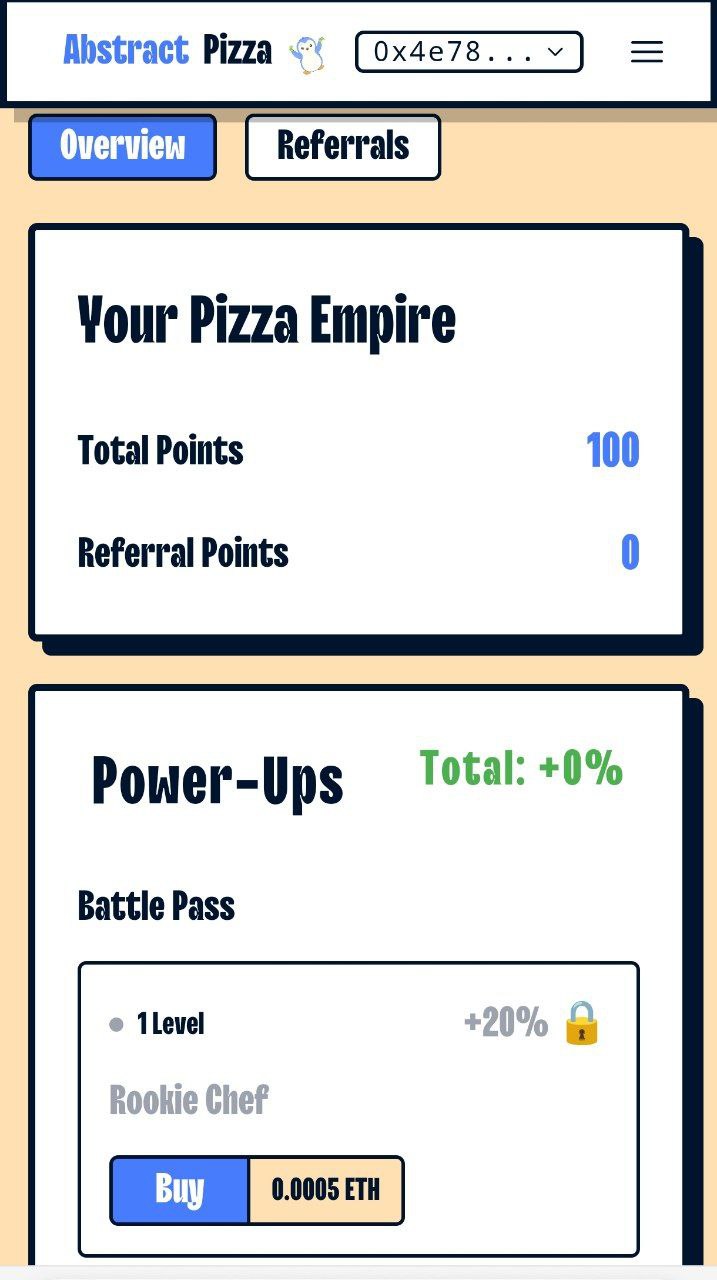Buy the Rookie Chef battle pass

tap(180, 1190)
